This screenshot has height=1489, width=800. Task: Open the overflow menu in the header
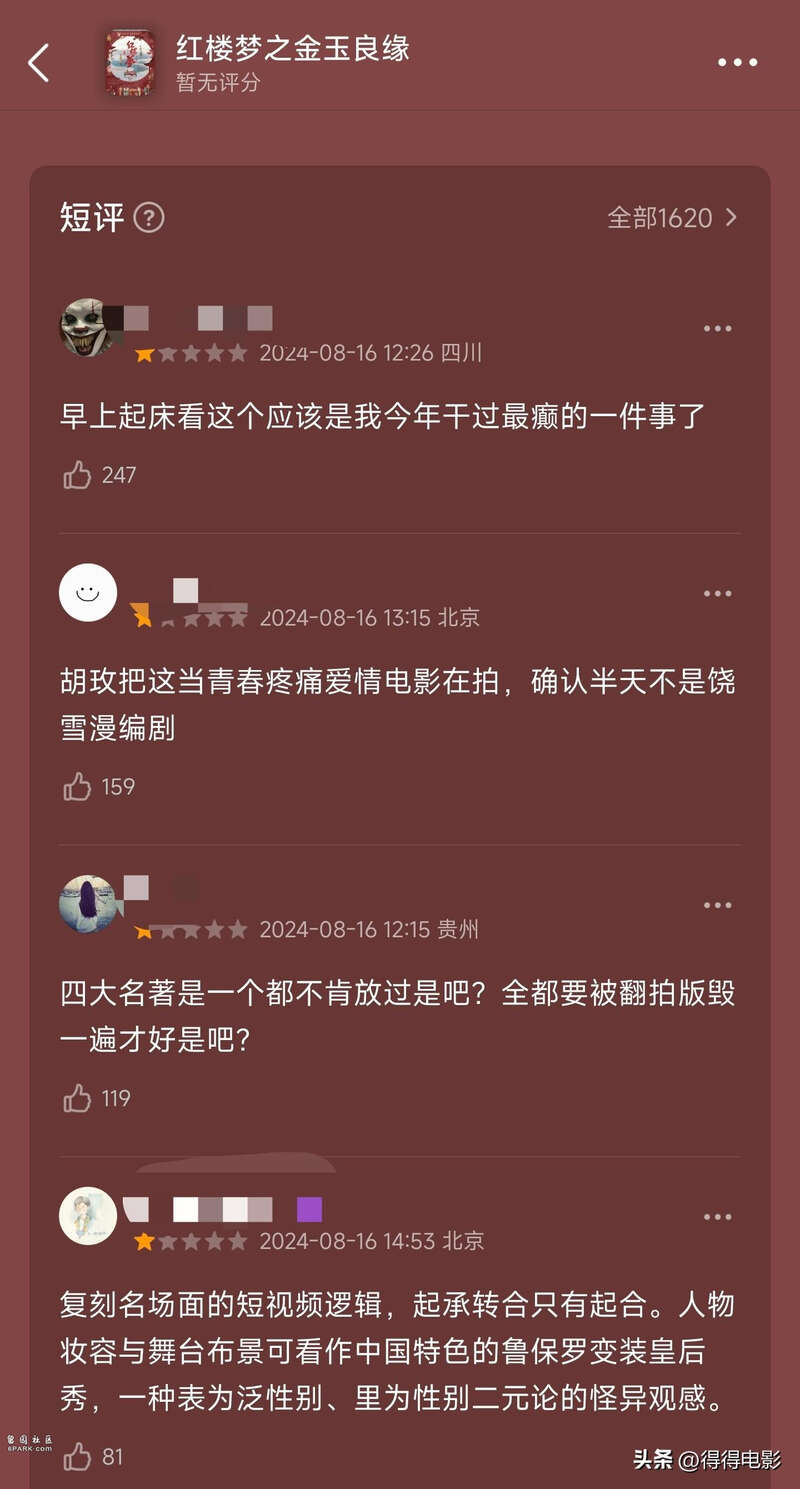(737, 63)
